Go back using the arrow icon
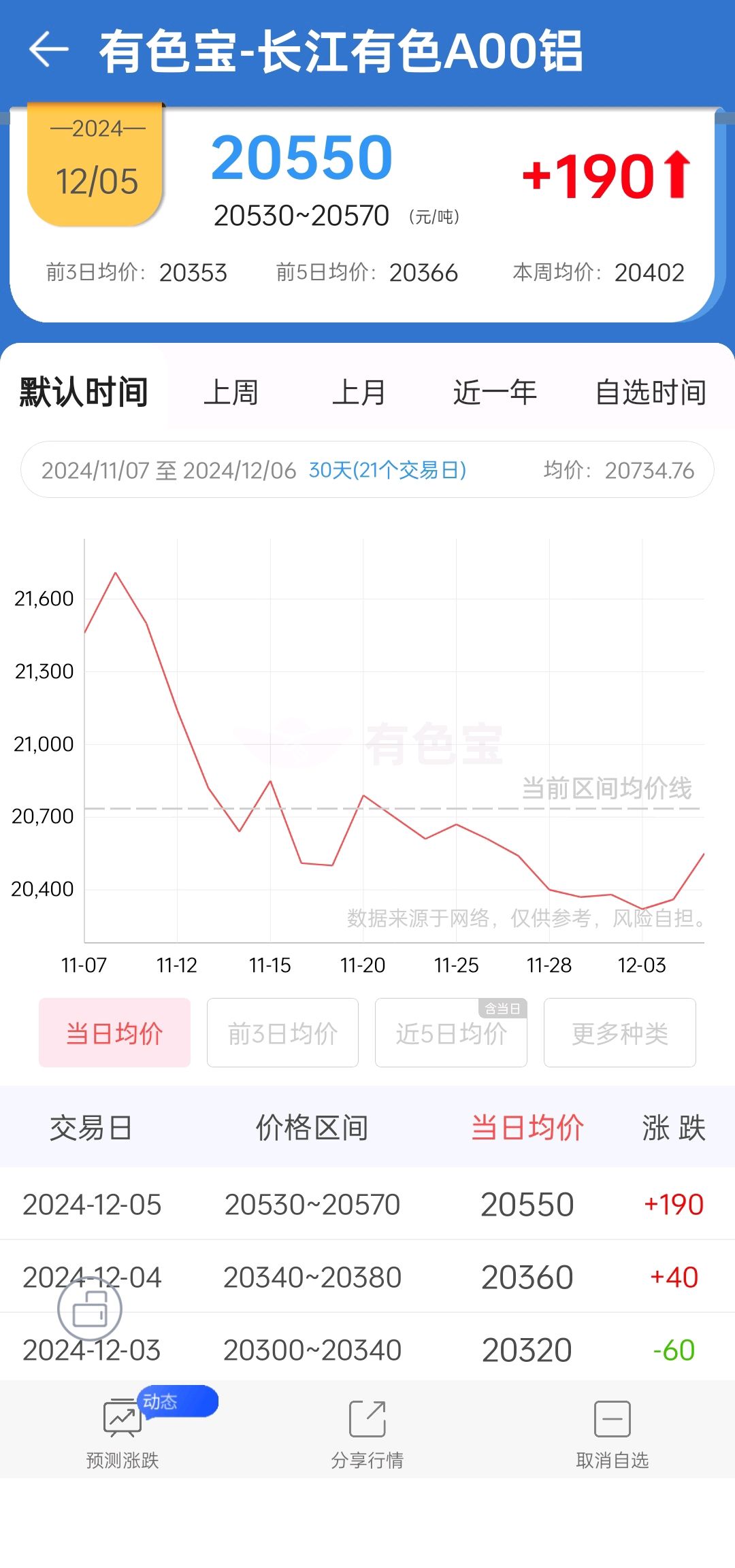 (49, 50)
